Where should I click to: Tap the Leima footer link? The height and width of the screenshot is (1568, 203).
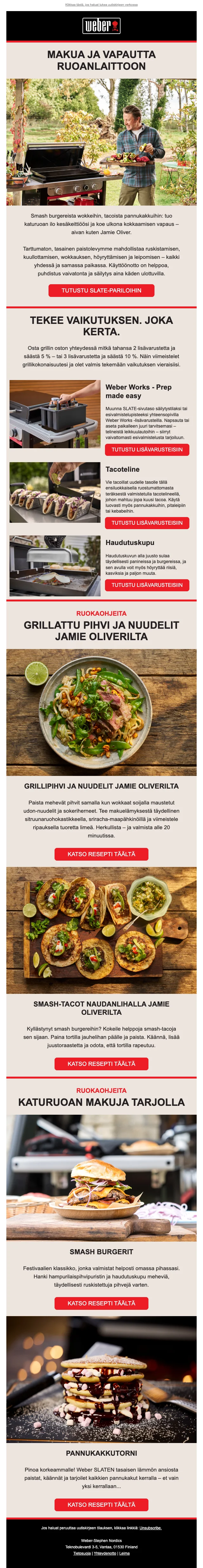(x=125, y=1553)
